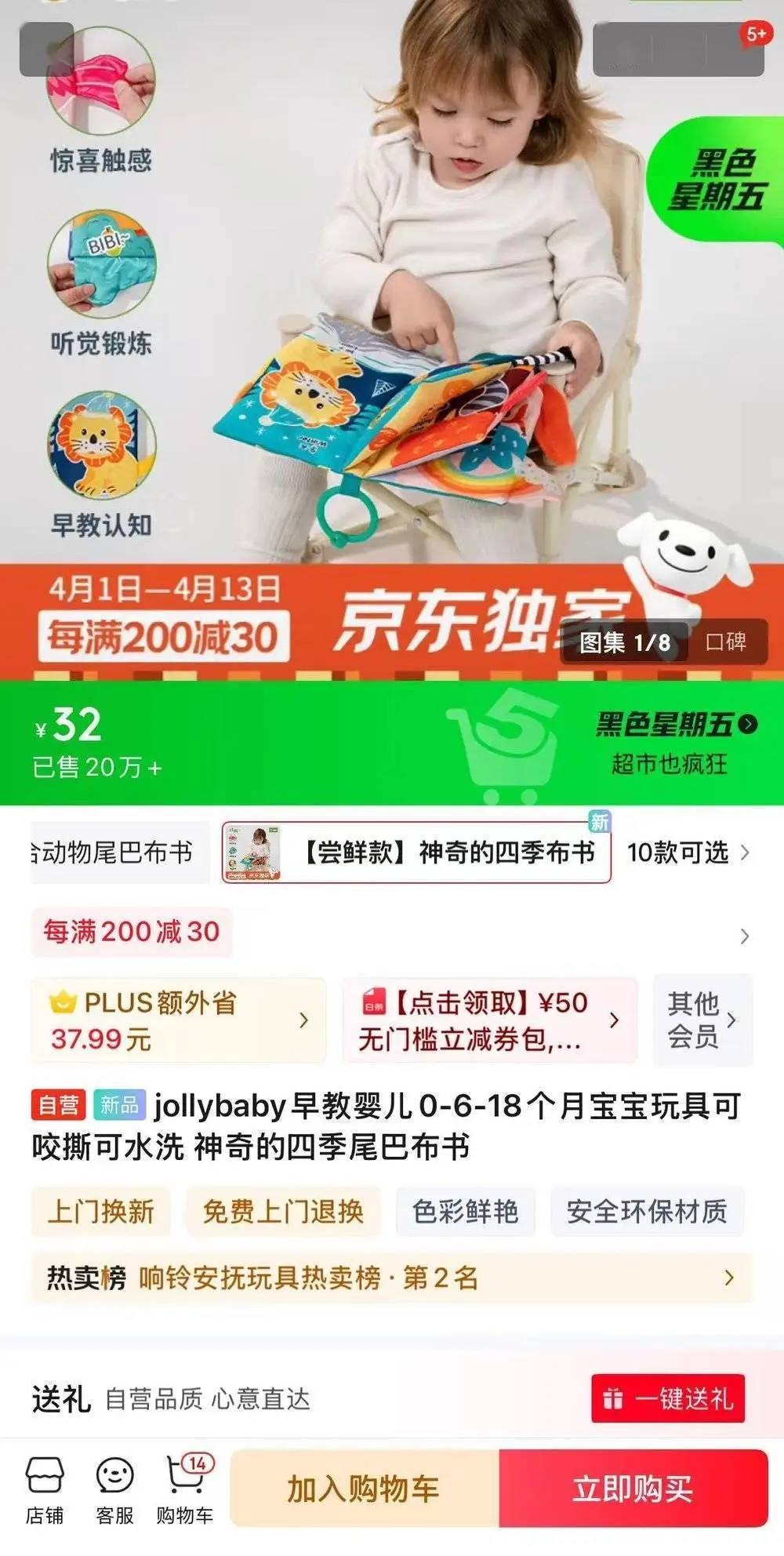This screenshot has width=784, height=1556.
Task: Tap 立即购买 to buy now
Action: 633,1489
